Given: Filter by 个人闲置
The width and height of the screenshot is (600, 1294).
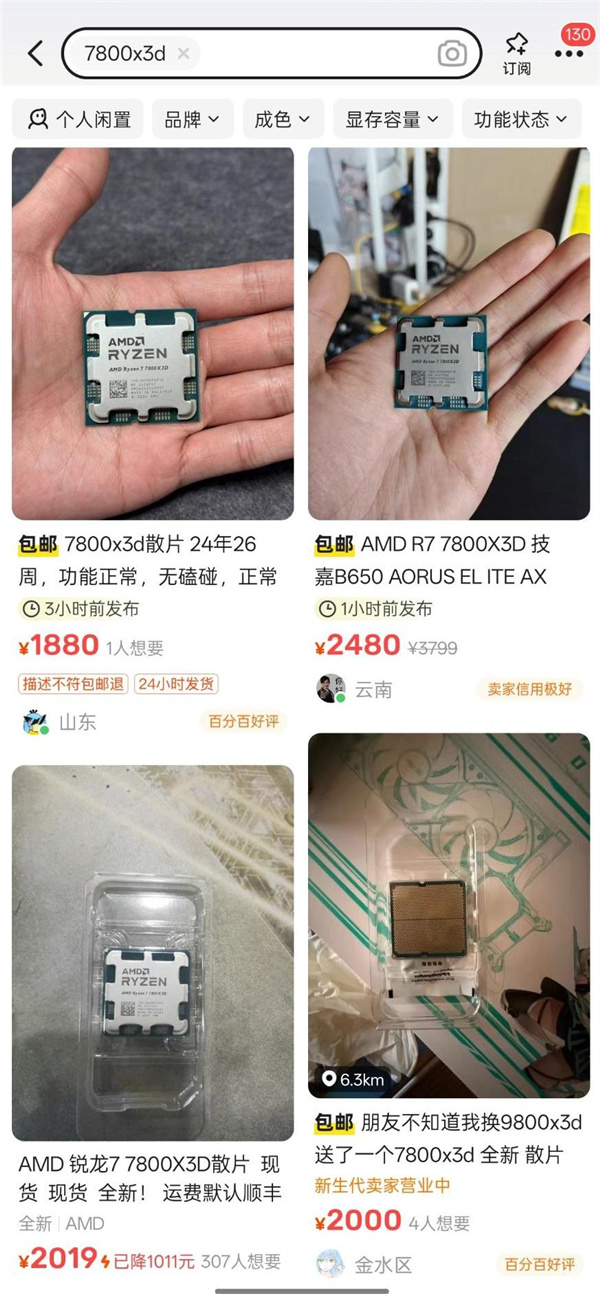Looking at the screenshot, I should point(79,119).
